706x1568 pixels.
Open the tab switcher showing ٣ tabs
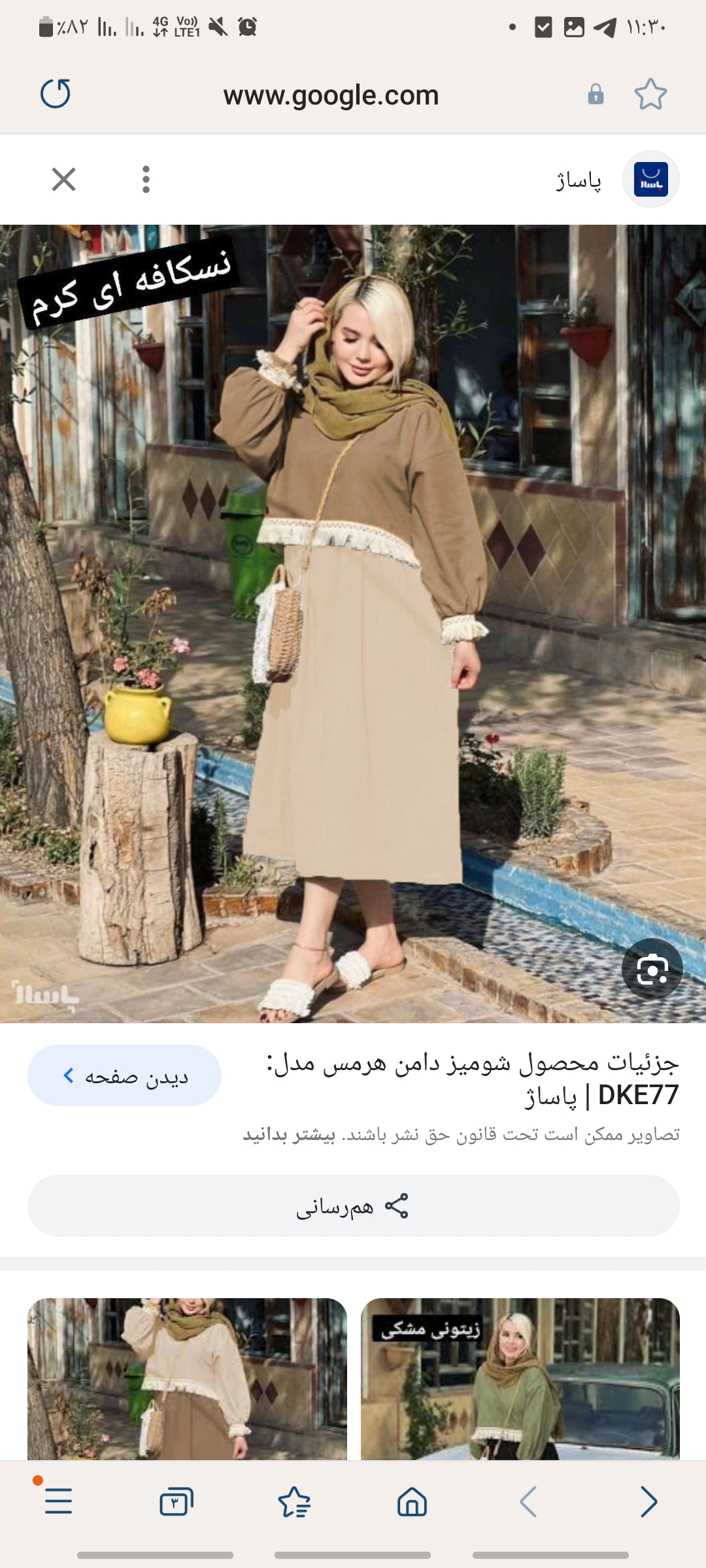pos(176,1501)
